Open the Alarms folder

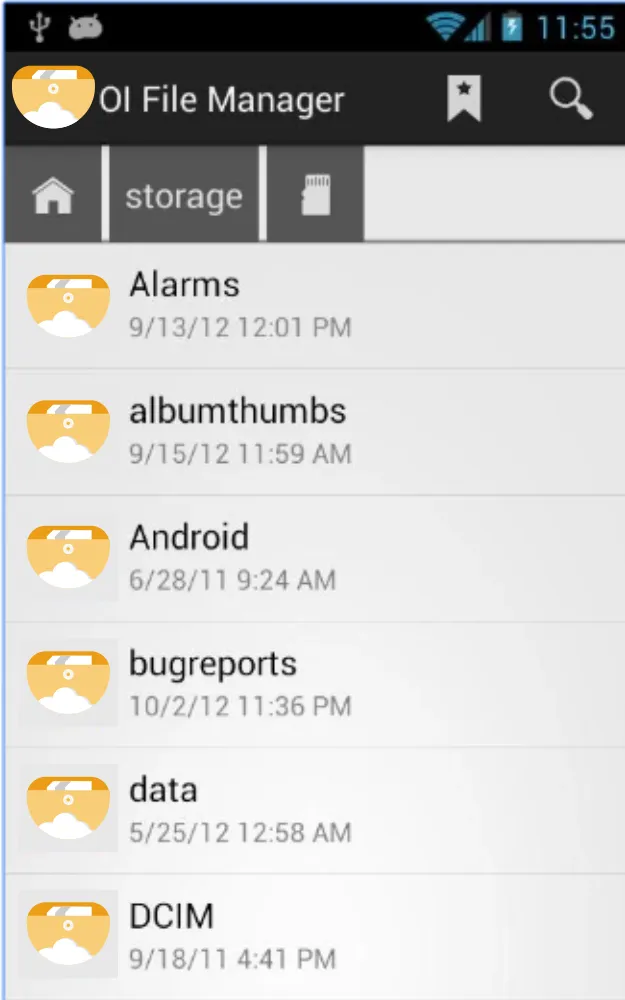pos(315,306)
